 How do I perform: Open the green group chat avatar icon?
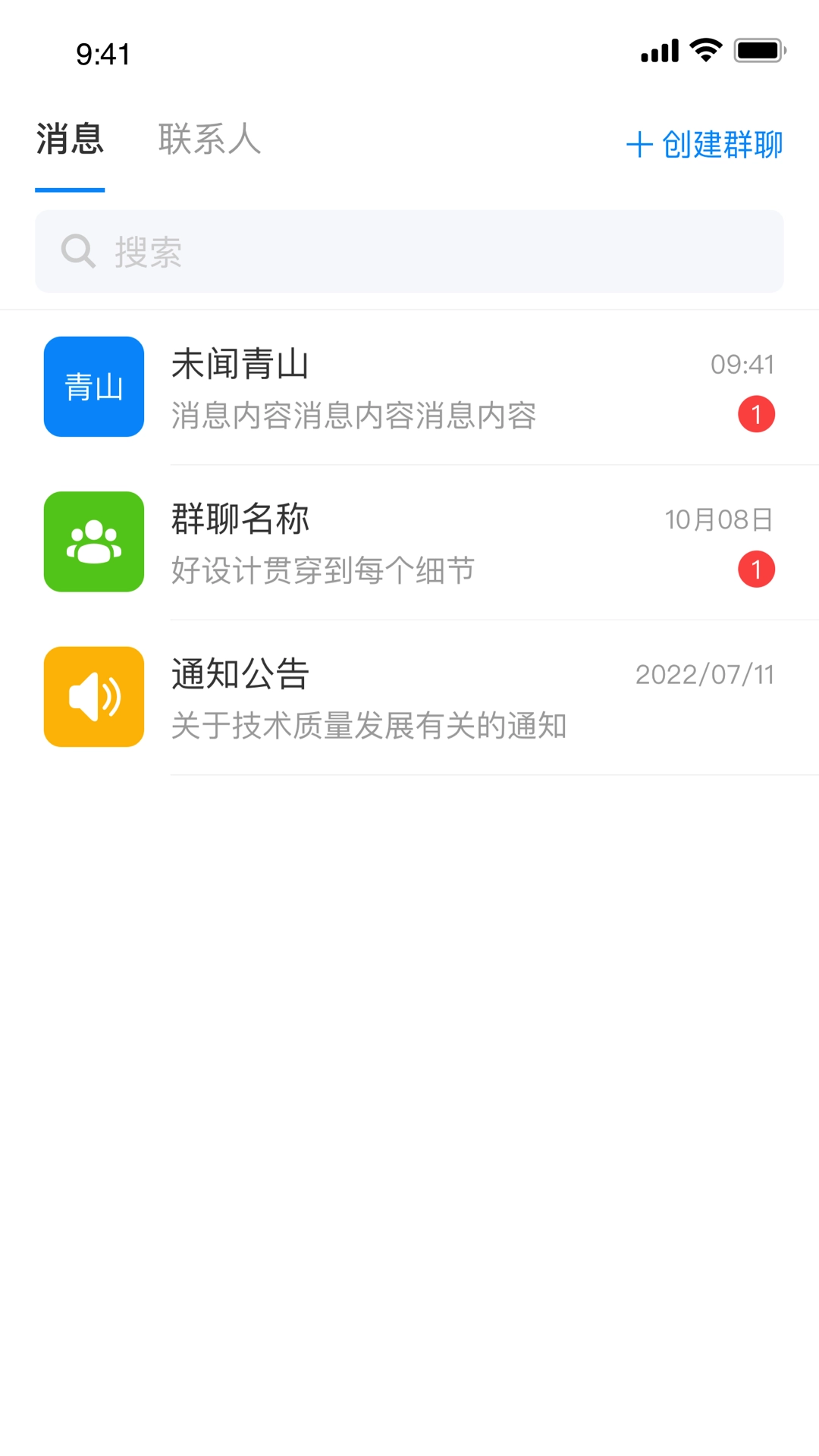[93, 541]
